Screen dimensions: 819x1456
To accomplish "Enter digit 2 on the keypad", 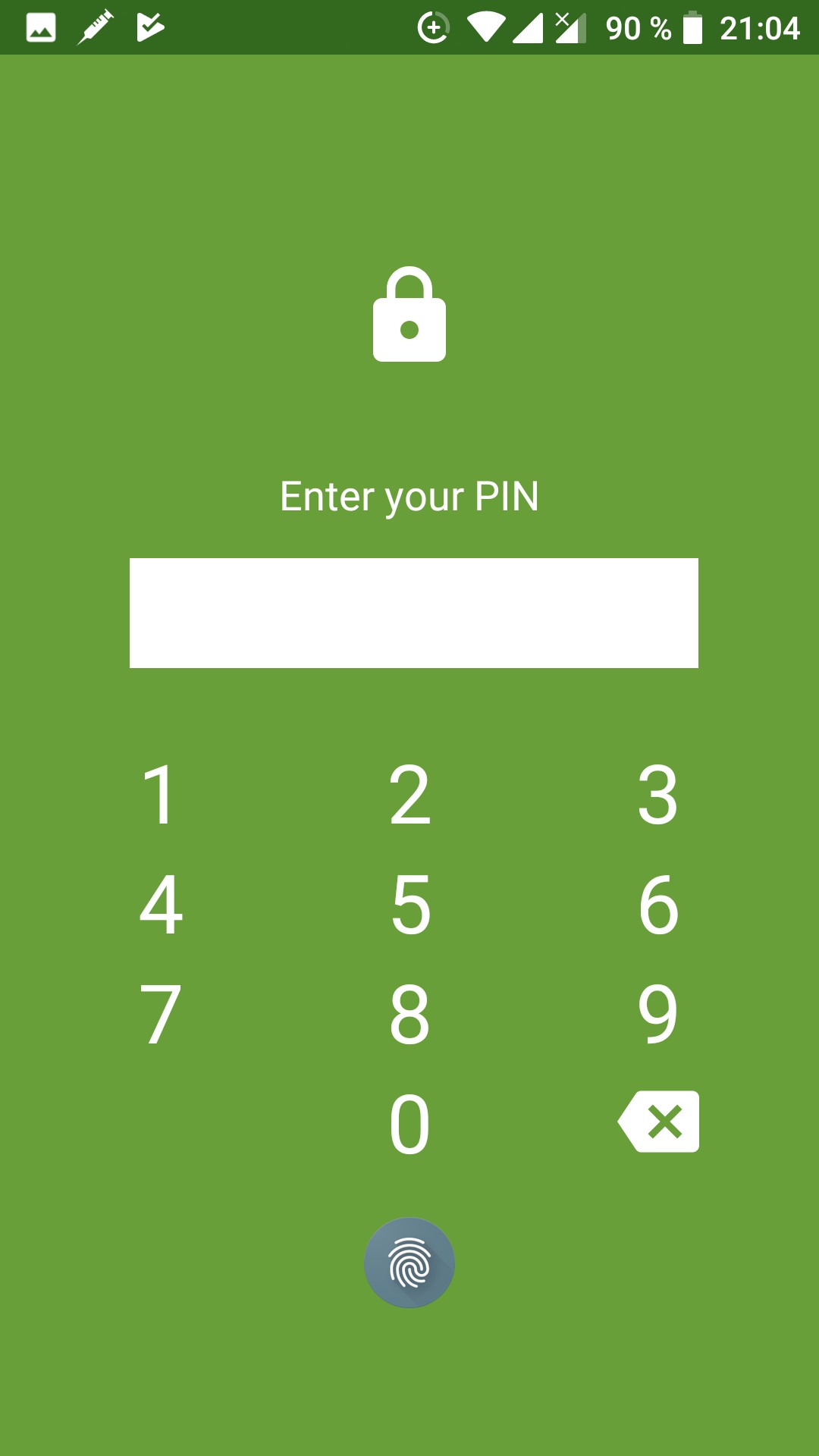I will (409, 794).
